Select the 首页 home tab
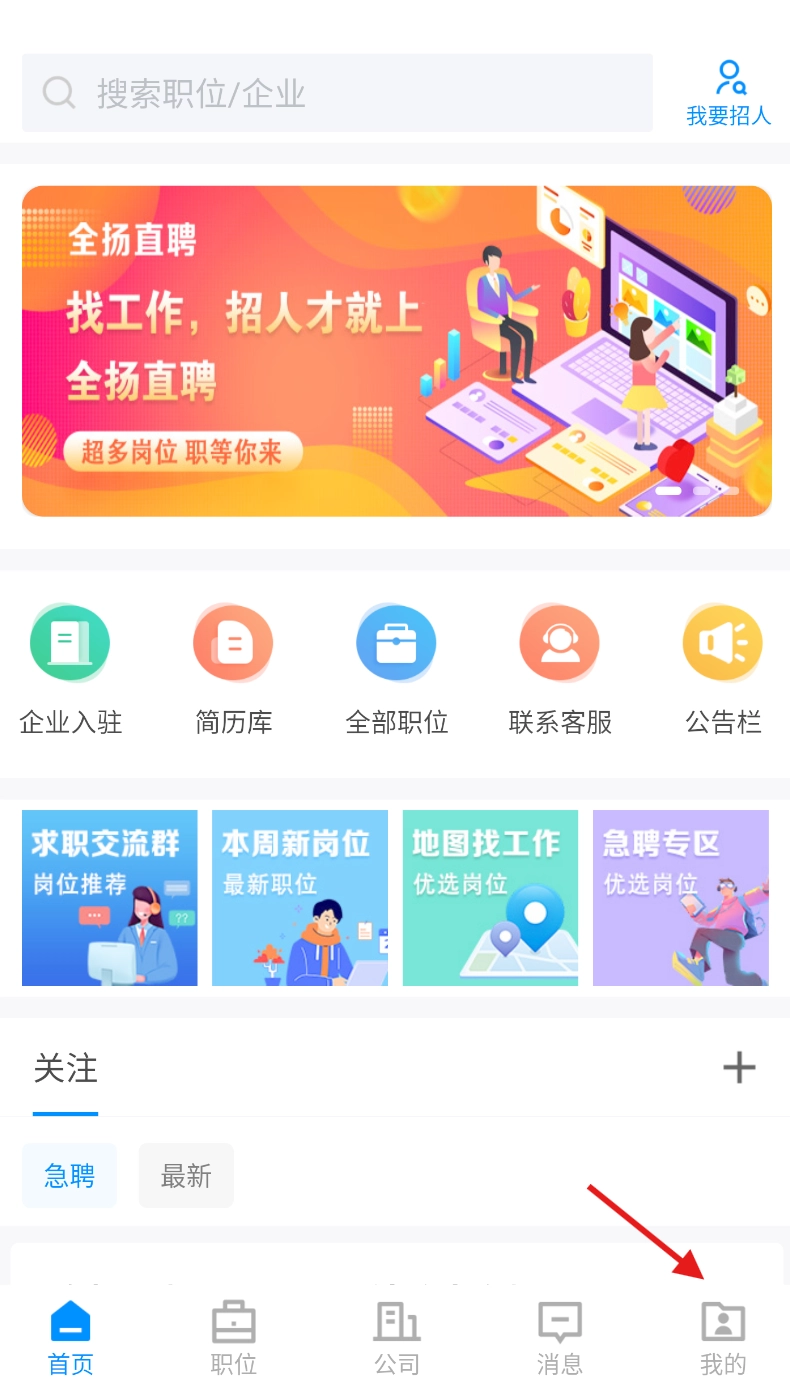 pyautogui.click(x=69, y=1330)
